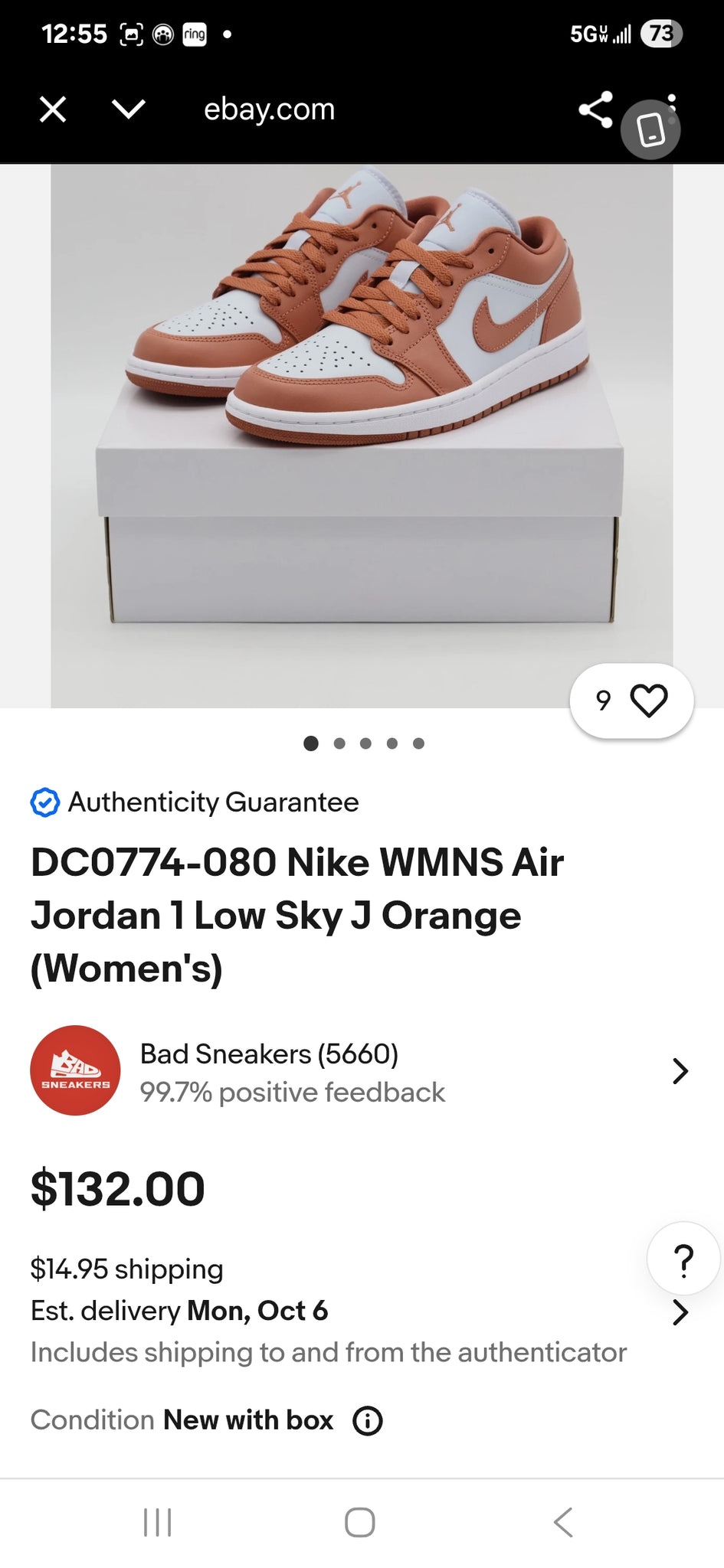Tap the floating phone screen icon
724x1568 pixels.
pyautogui.click(x=650, y=129)
